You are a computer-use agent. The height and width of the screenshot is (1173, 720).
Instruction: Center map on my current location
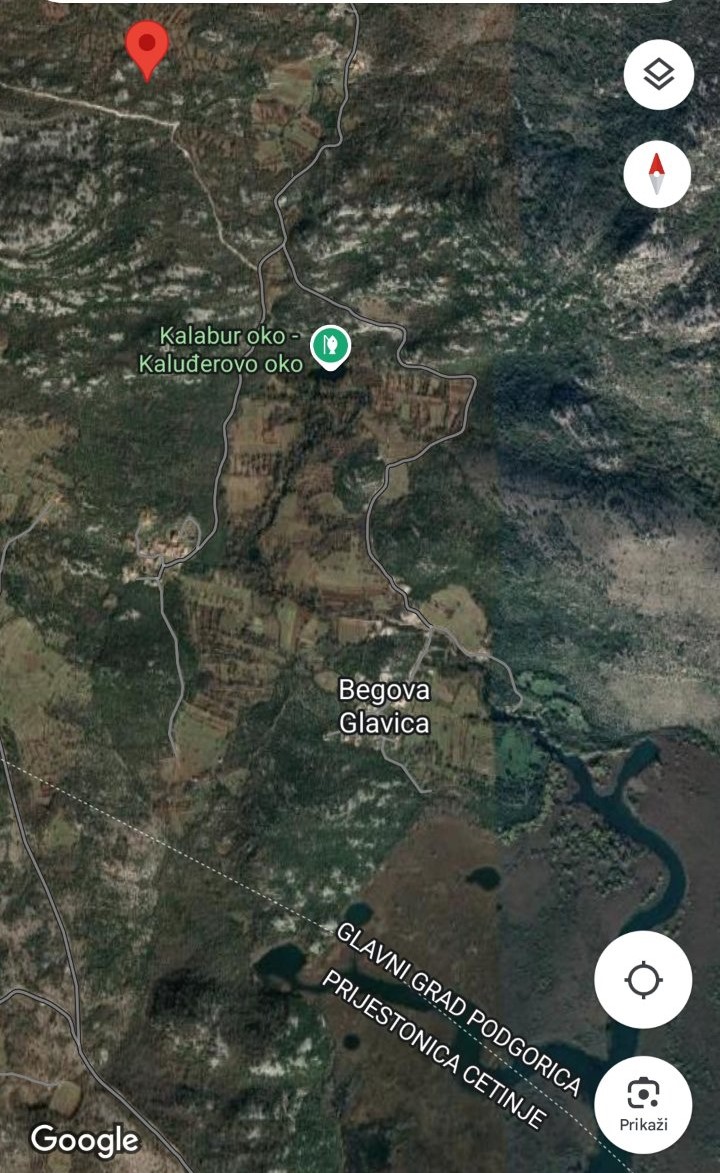click(643, 980)
